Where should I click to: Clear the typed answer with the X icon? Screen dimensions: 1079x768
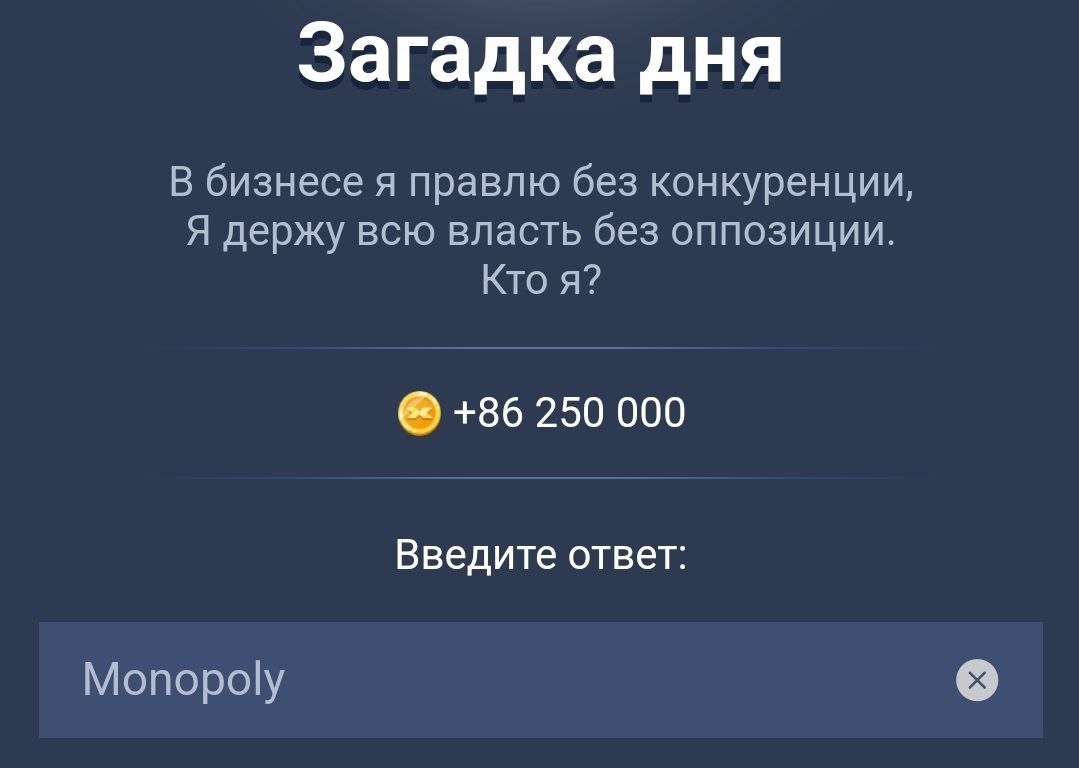click(x=977, y=680)
